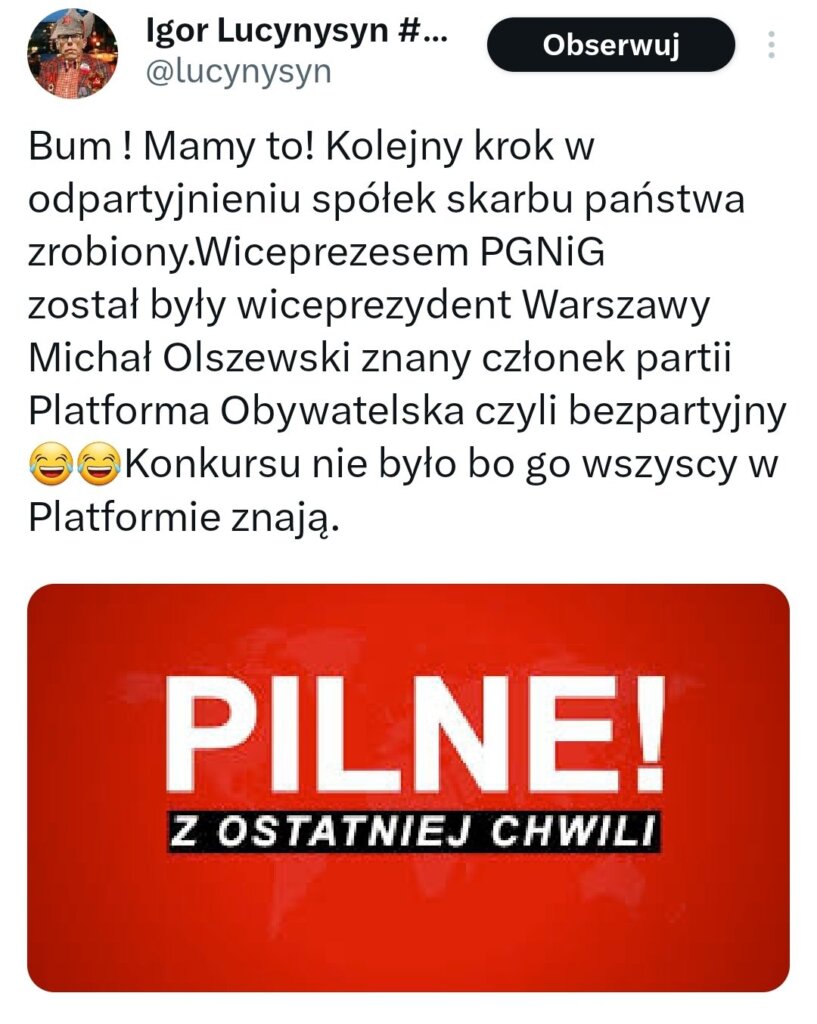817x1024 pixels.
Task: Open the PILNE! image attached to the tweet
Action: coord(408,787)
